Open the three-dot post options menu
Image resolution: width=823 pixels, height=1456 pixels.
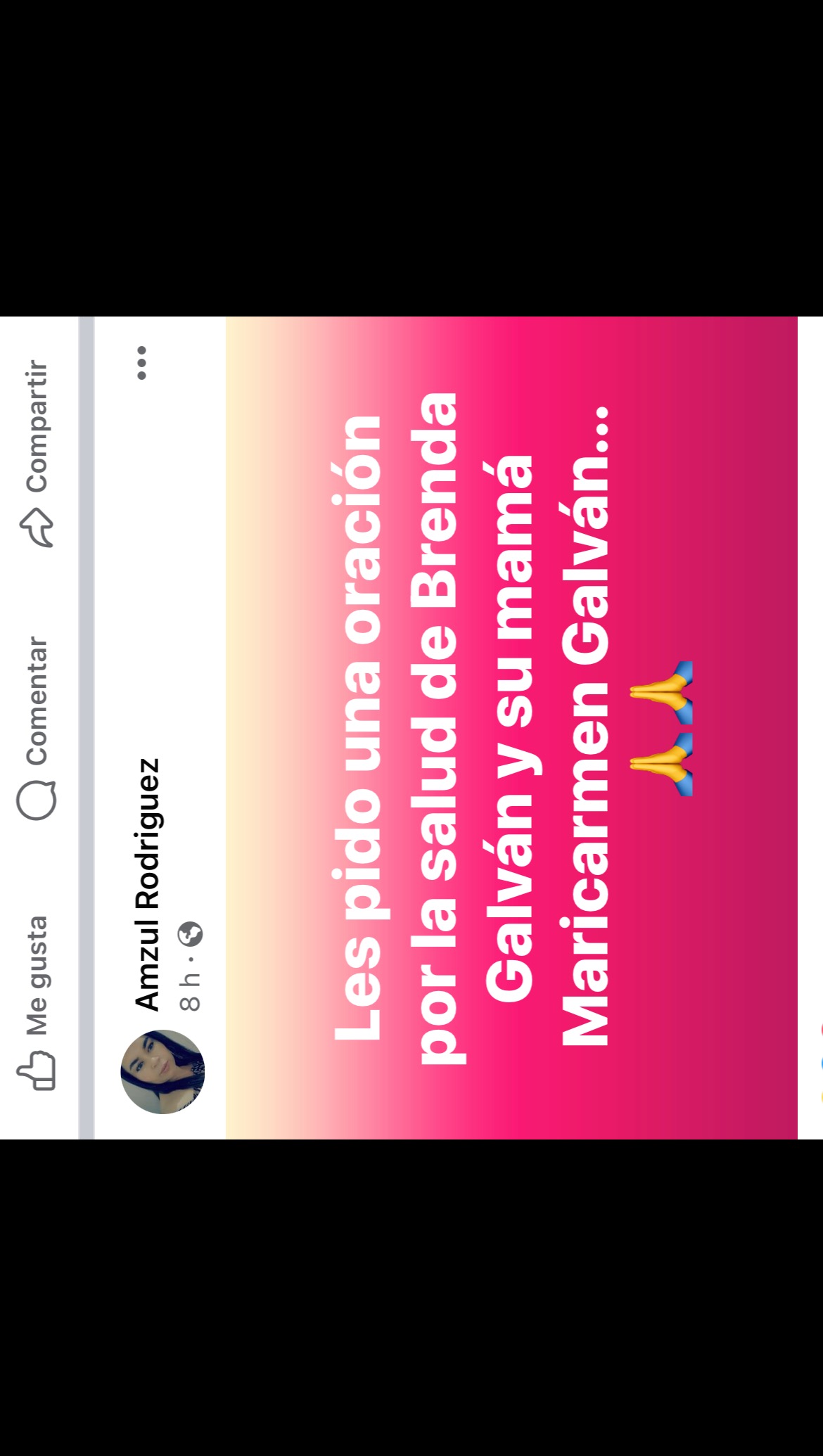pos(141,363)
